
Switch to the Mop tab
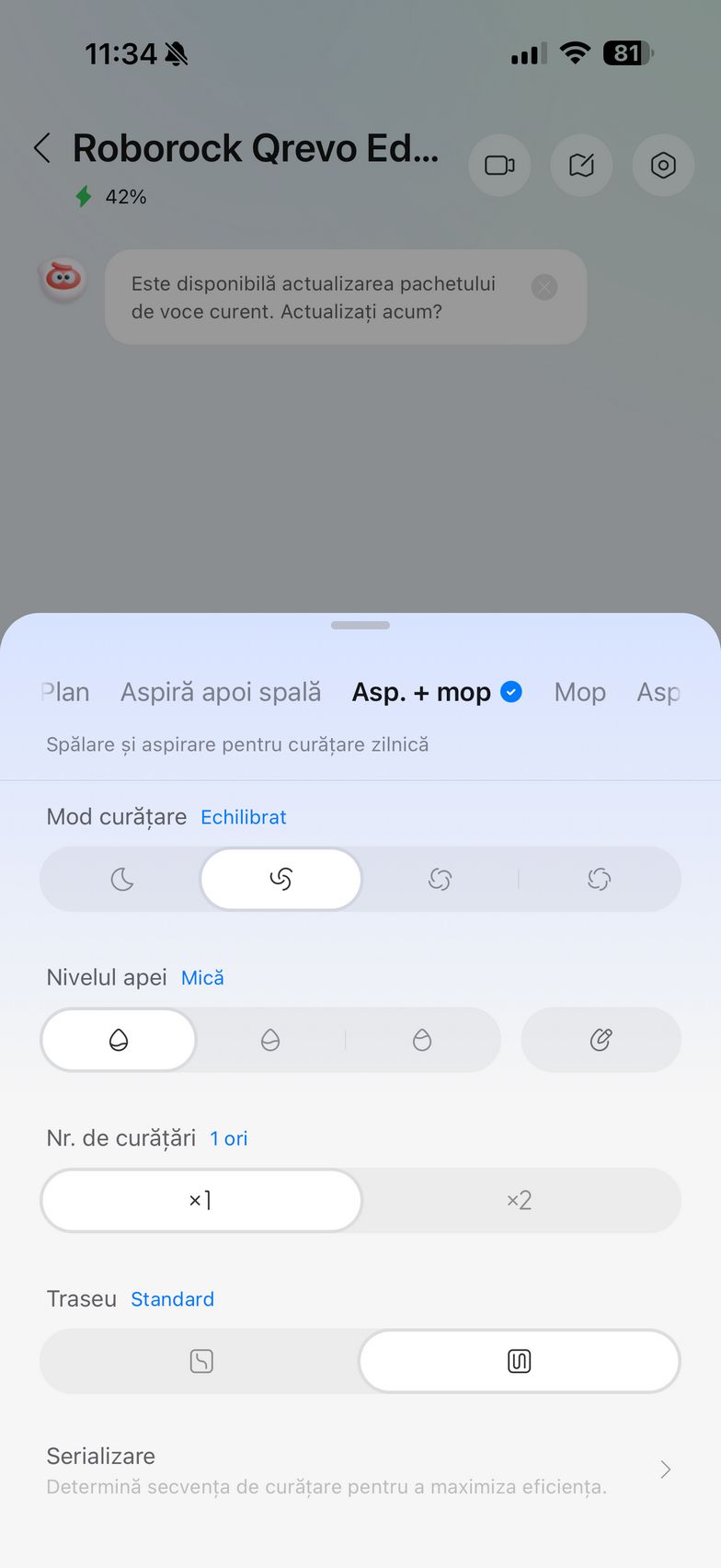click(x=579, y=692)
